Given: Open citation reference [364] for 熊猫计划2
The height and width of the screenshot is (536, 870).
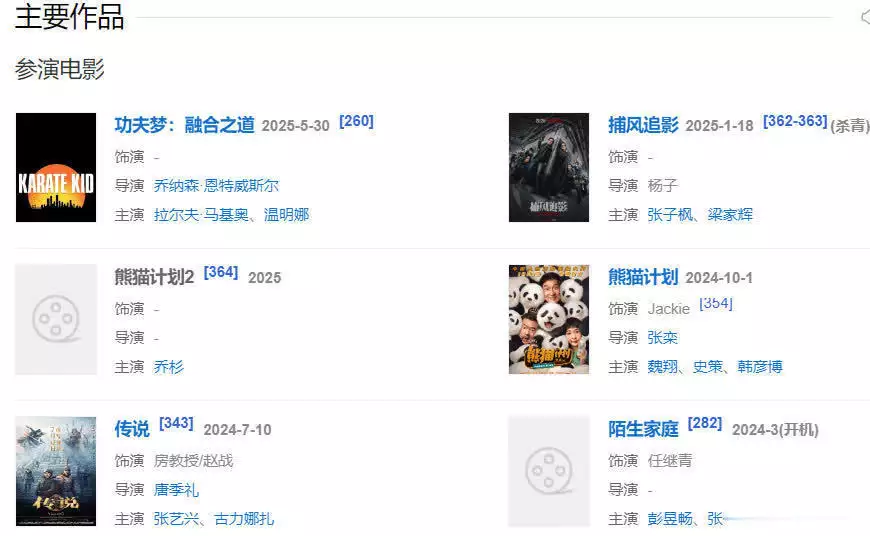Looking at the screenshot, I should pyautogui.click(x=221, y=272).
